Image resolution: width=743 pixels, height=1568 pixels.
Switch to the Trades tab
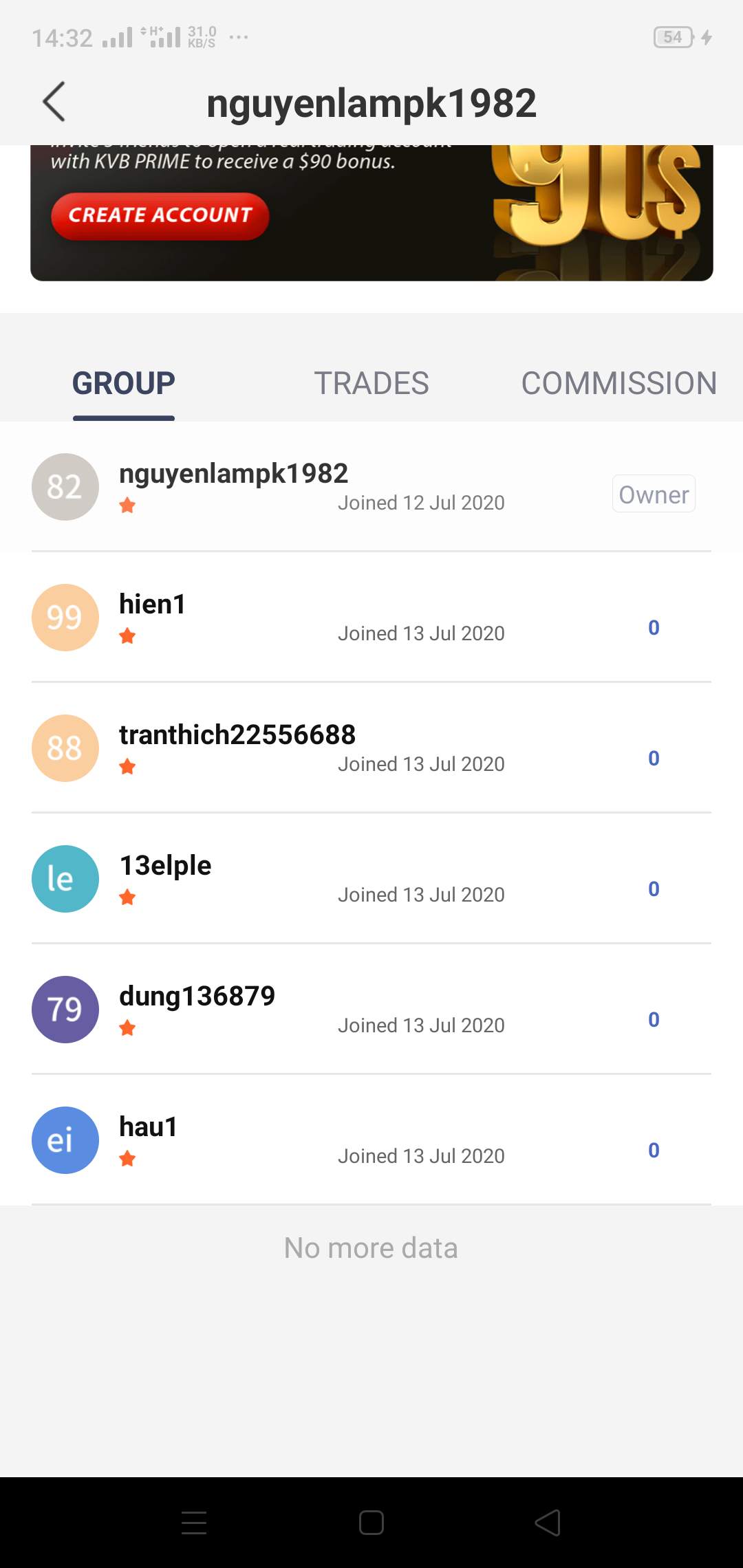(371, 383)
